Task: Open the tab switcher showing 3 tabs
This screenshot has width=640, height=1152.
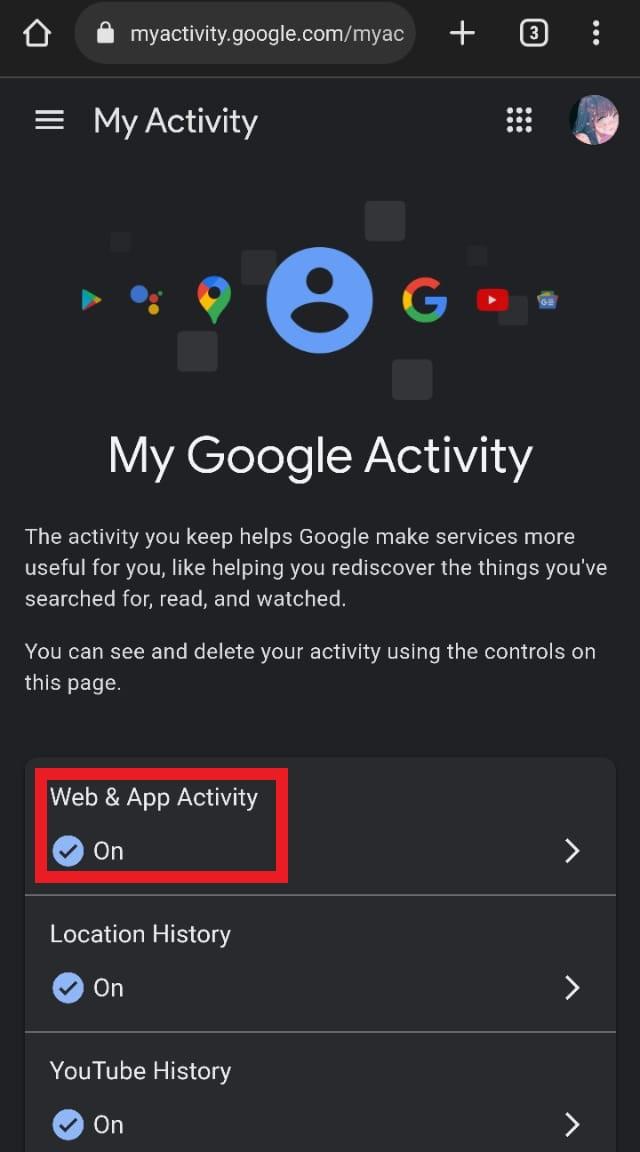Action: (x=533, y=33)
